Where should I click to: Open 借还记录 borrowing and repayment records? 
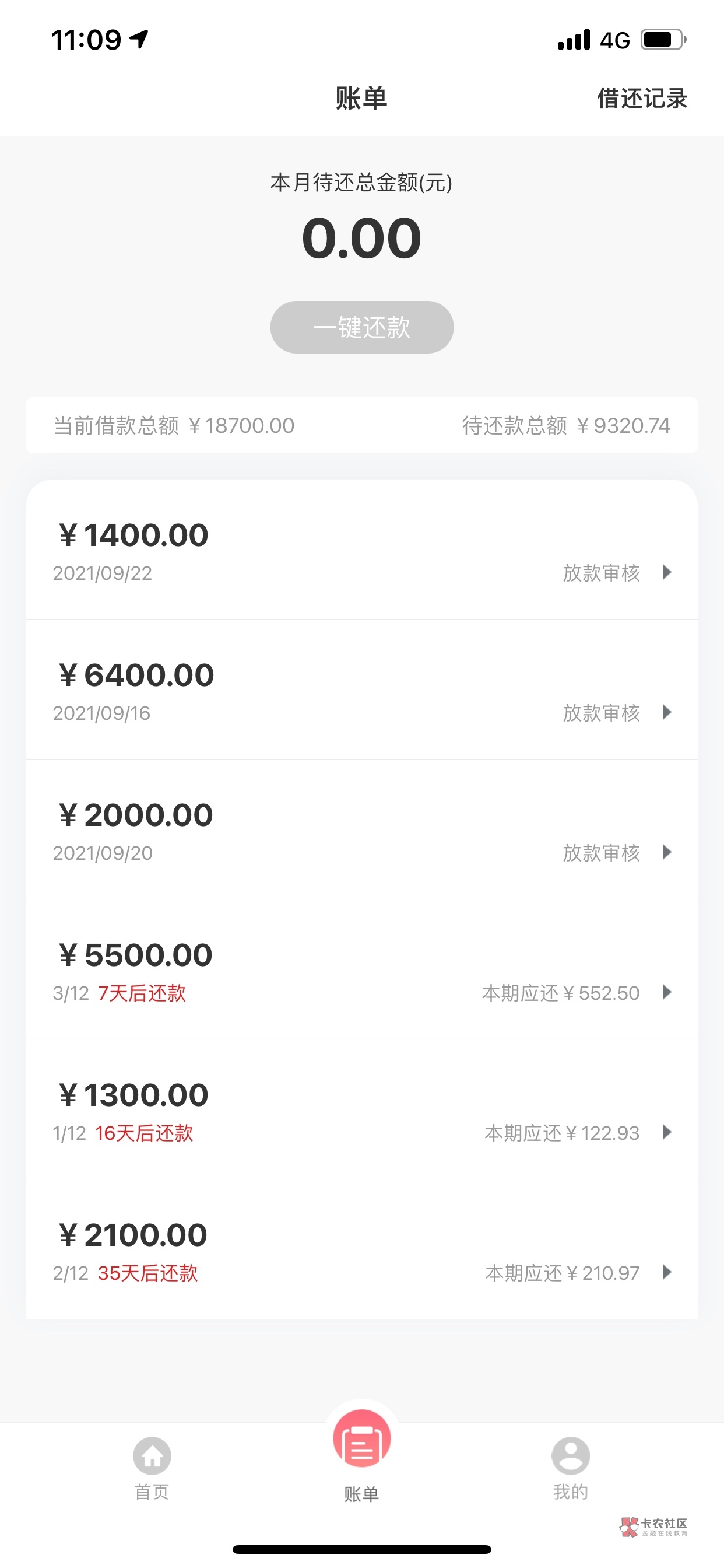(x=641, y=99)
